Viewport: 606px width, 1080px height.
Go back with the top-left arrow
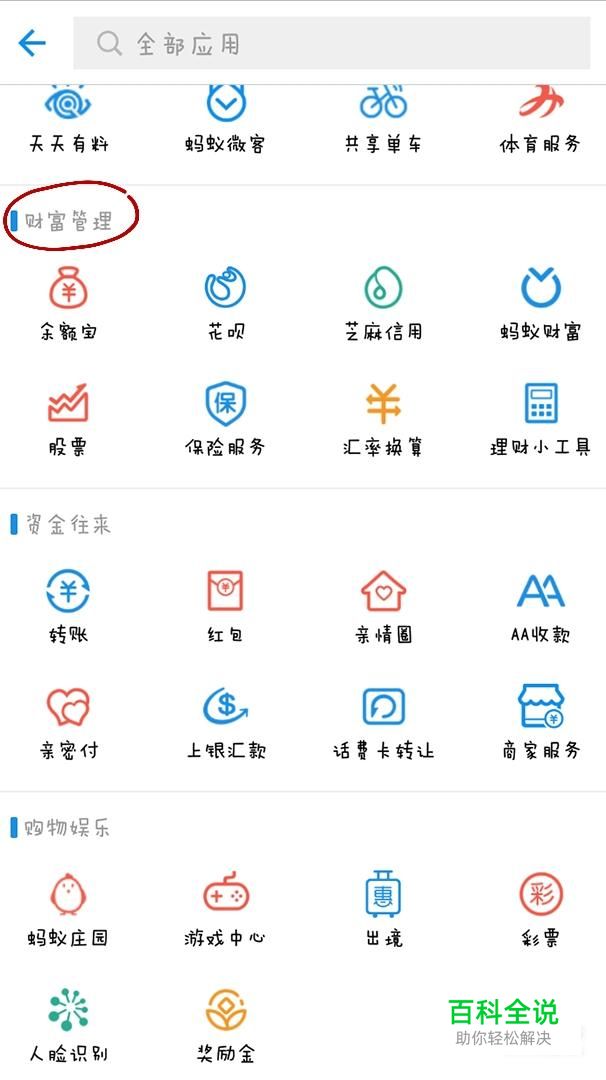click(x=32, y=43)
